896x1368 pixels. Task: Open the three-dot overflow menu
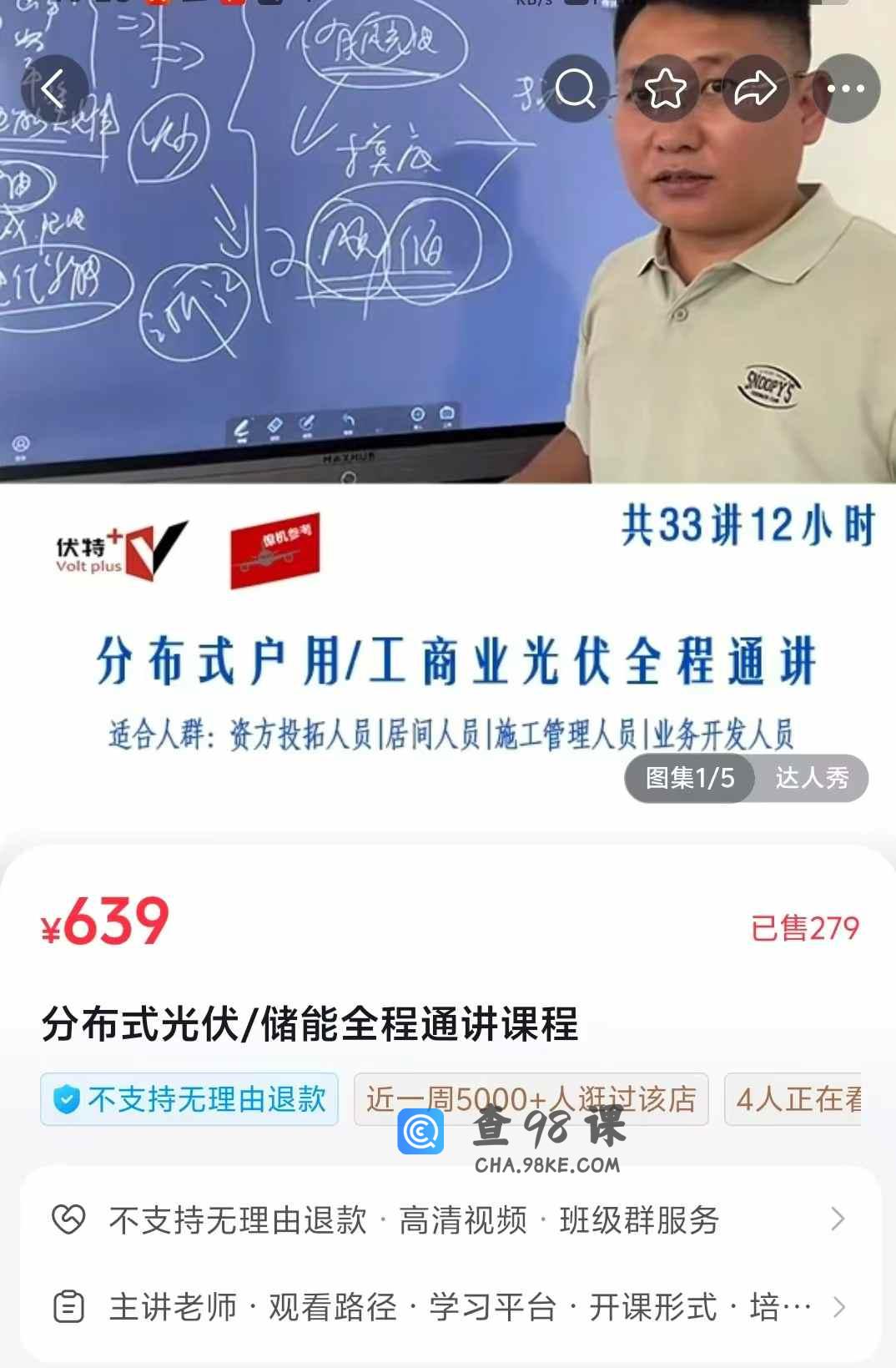(x=845, y=88)
